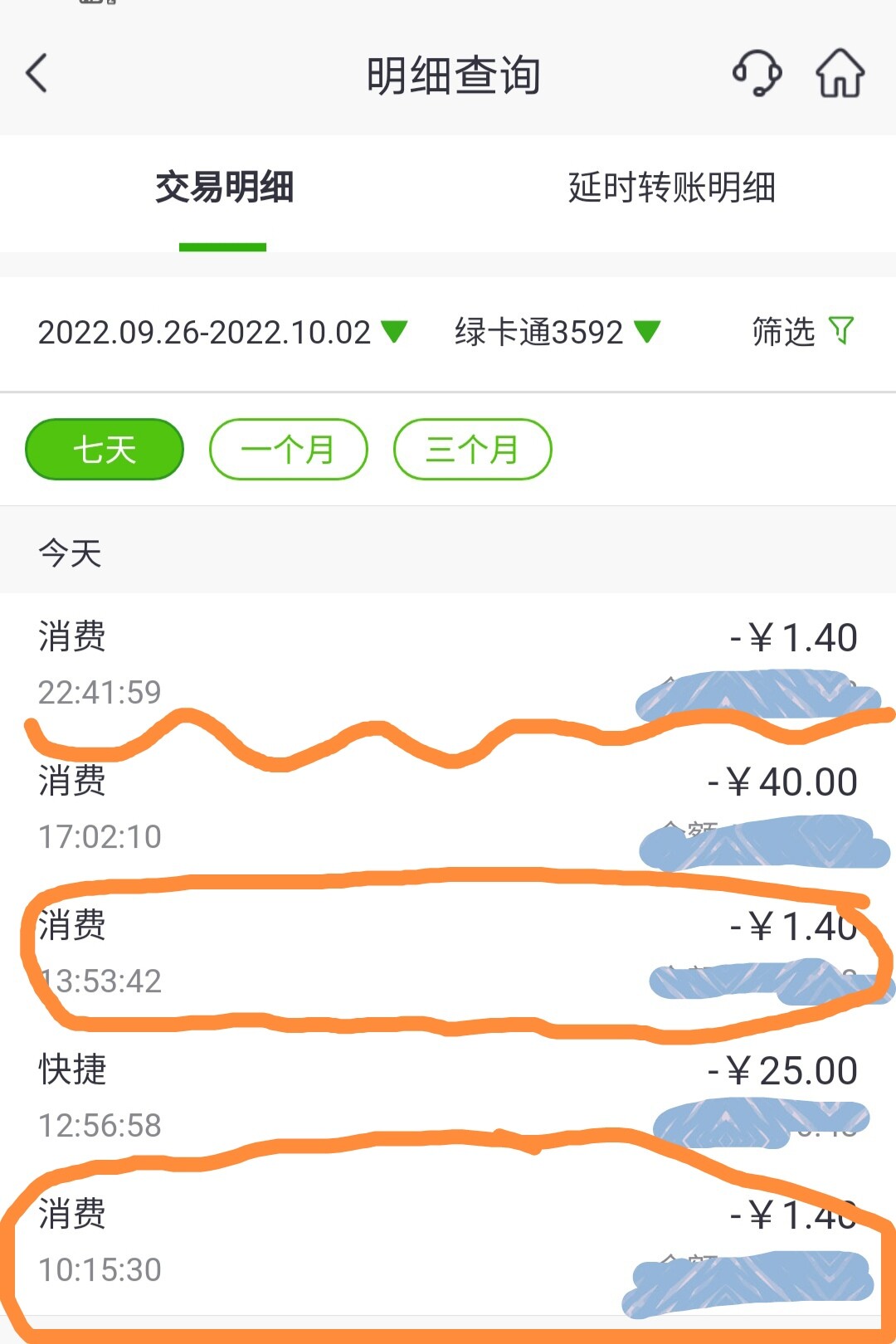Image resolution: width=896 pixels, height=1344 pixels.
Task: Select the 三个月 time range
Action: (472, 450)
